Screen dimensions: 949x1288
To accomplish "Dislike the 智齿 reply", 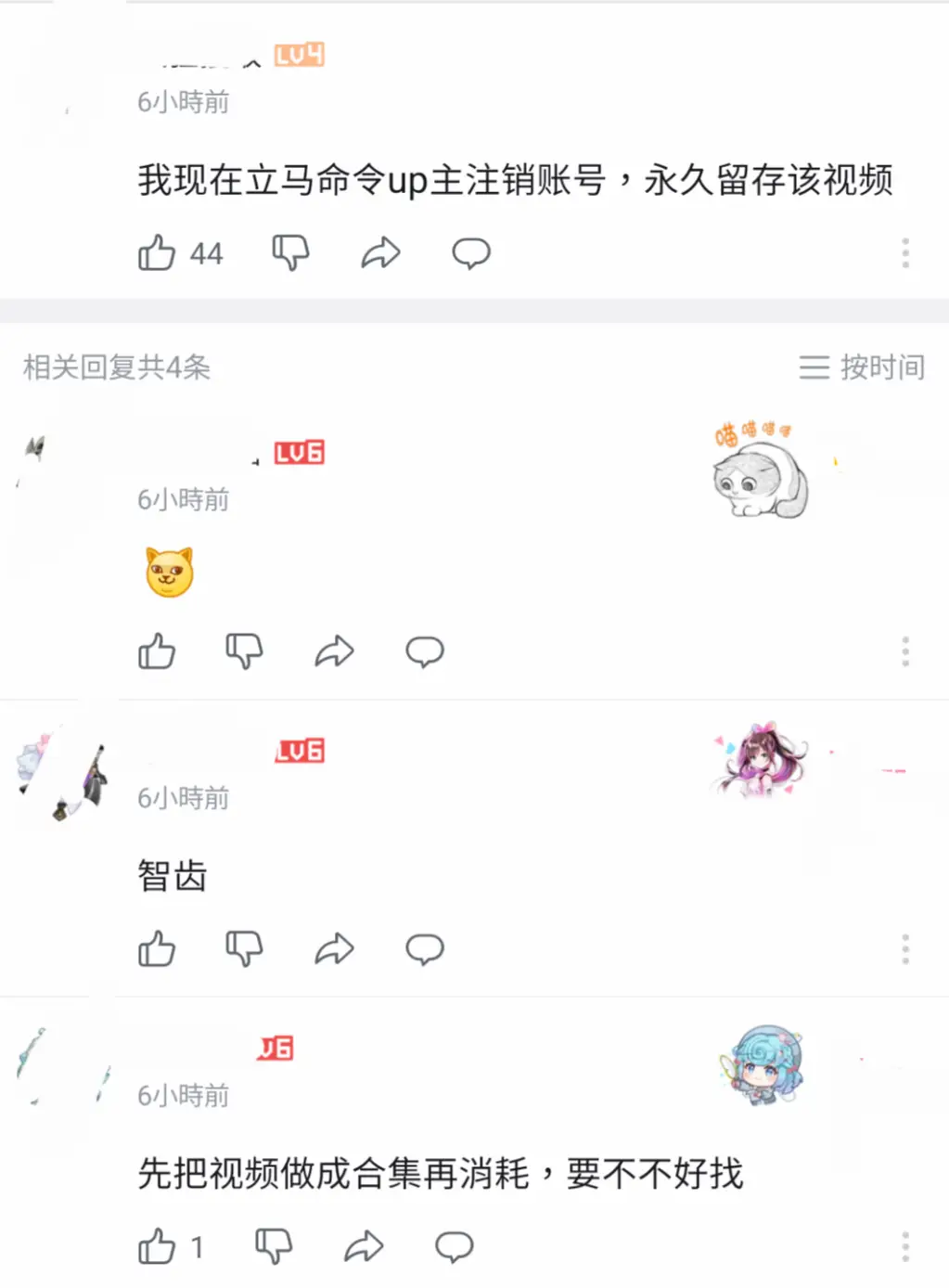I will [245, 949].
